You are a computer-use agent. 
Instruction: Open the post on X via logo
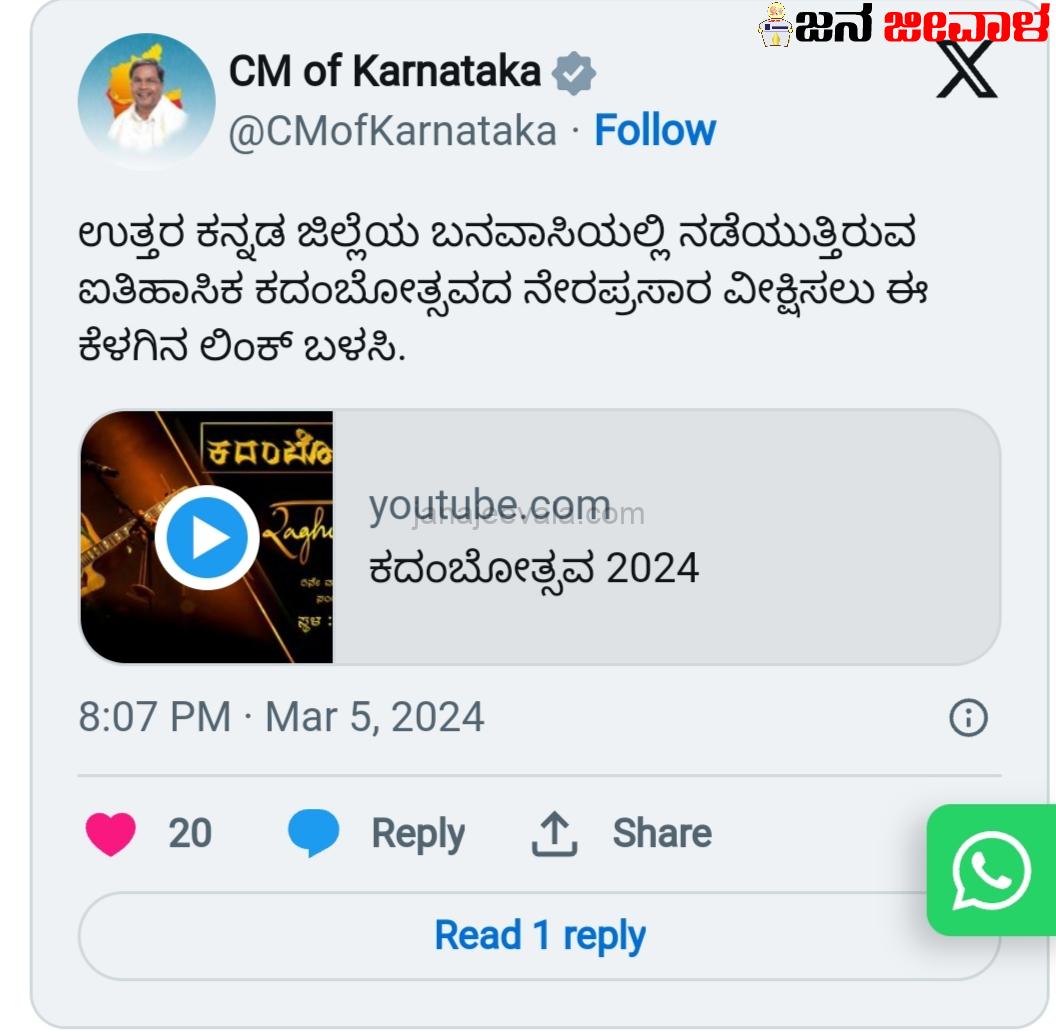966,70
